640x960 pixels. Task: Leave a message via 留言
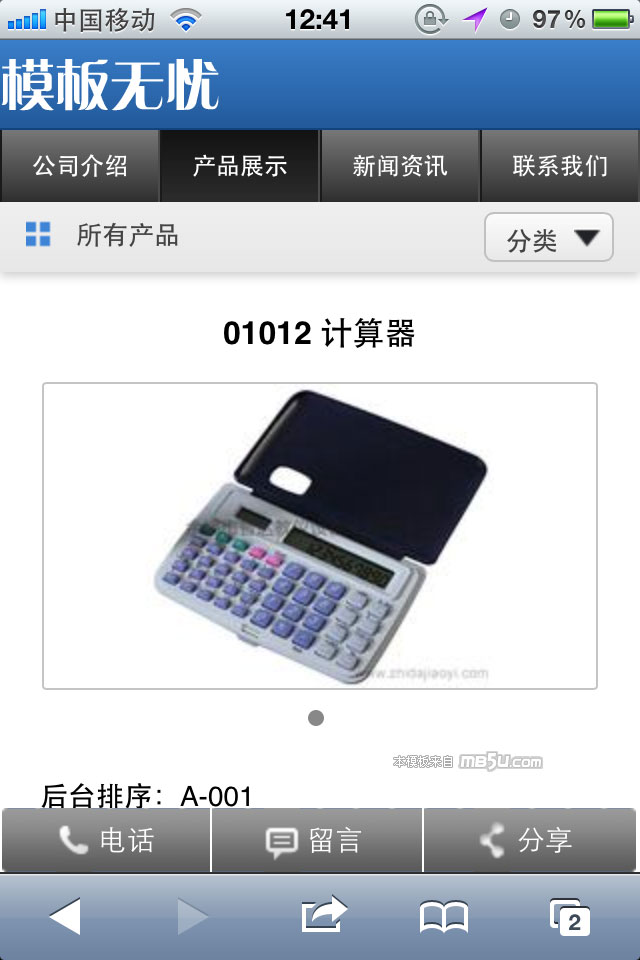316,841
